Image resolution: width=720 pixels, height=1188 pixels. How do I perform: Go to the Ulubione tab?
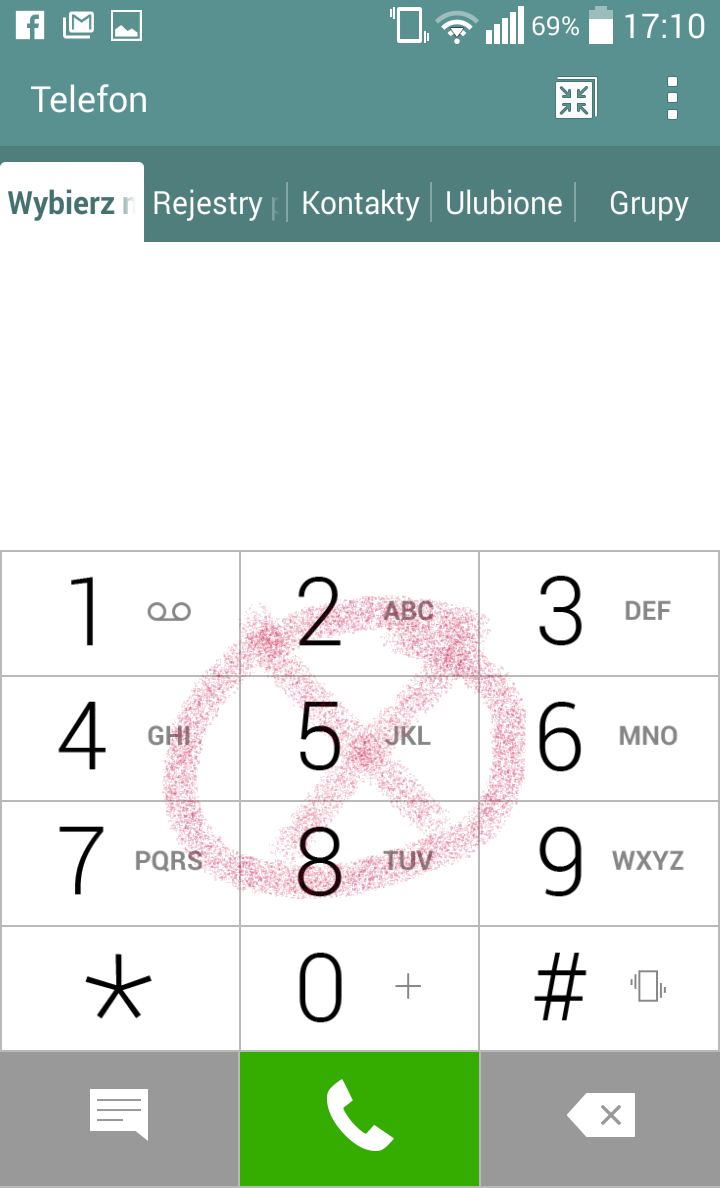tap(504, 203)
